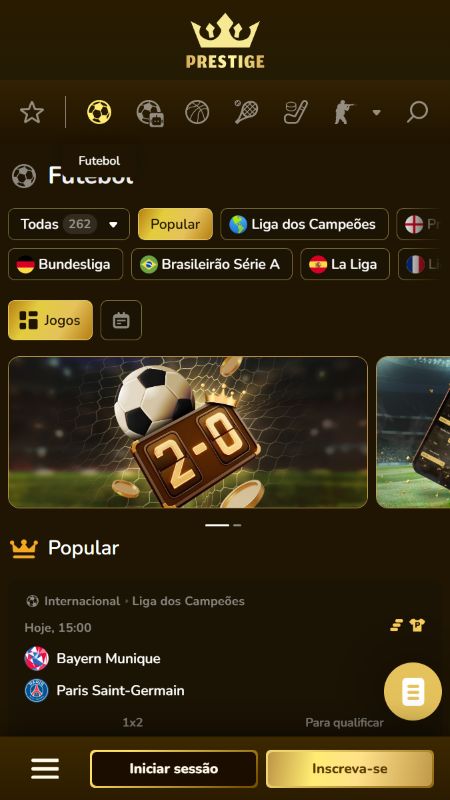Open the 2-0 football promo banner
Viewport: 450px width, 800px height.
pos(188,432)
